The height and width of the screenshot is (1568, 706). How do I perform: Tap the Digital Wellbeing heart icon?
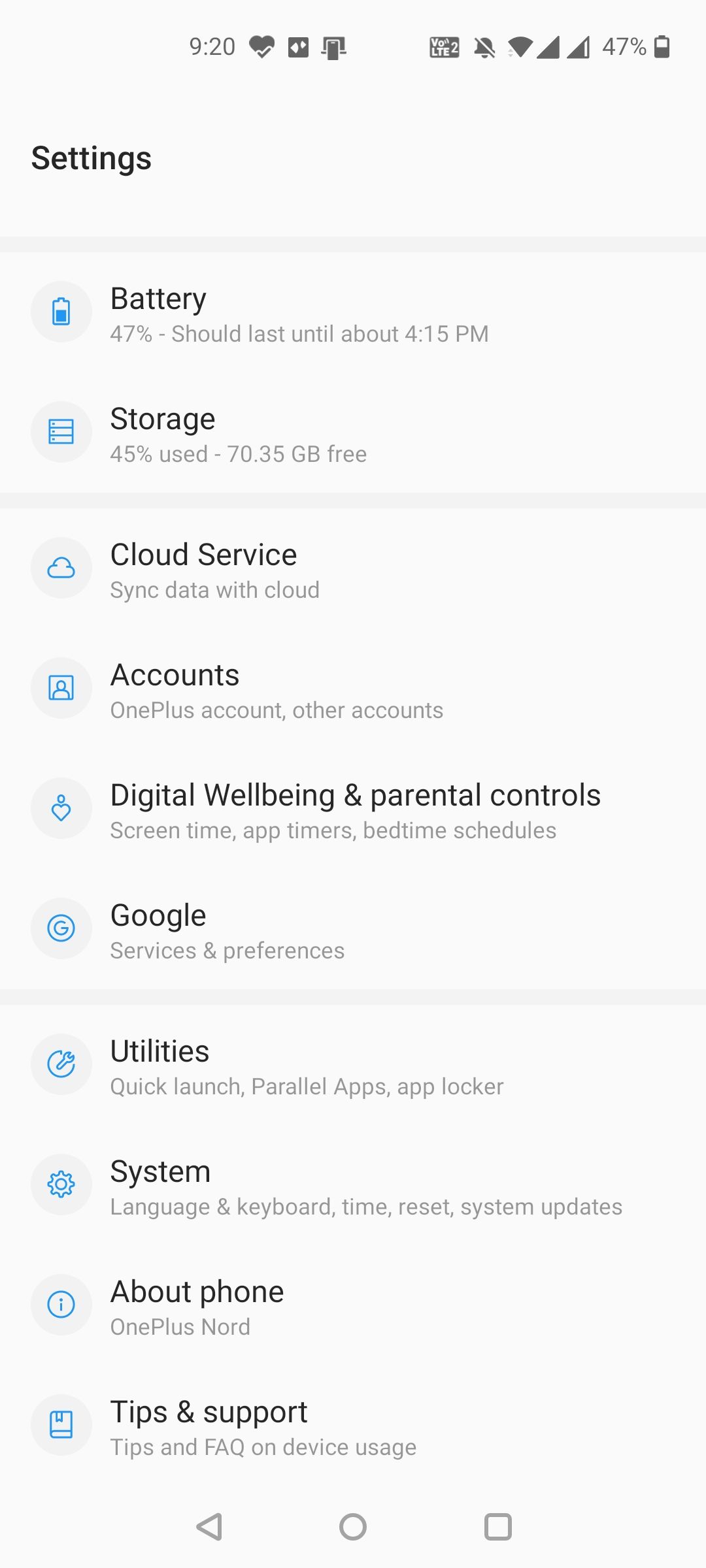click(x=61, y=808)
